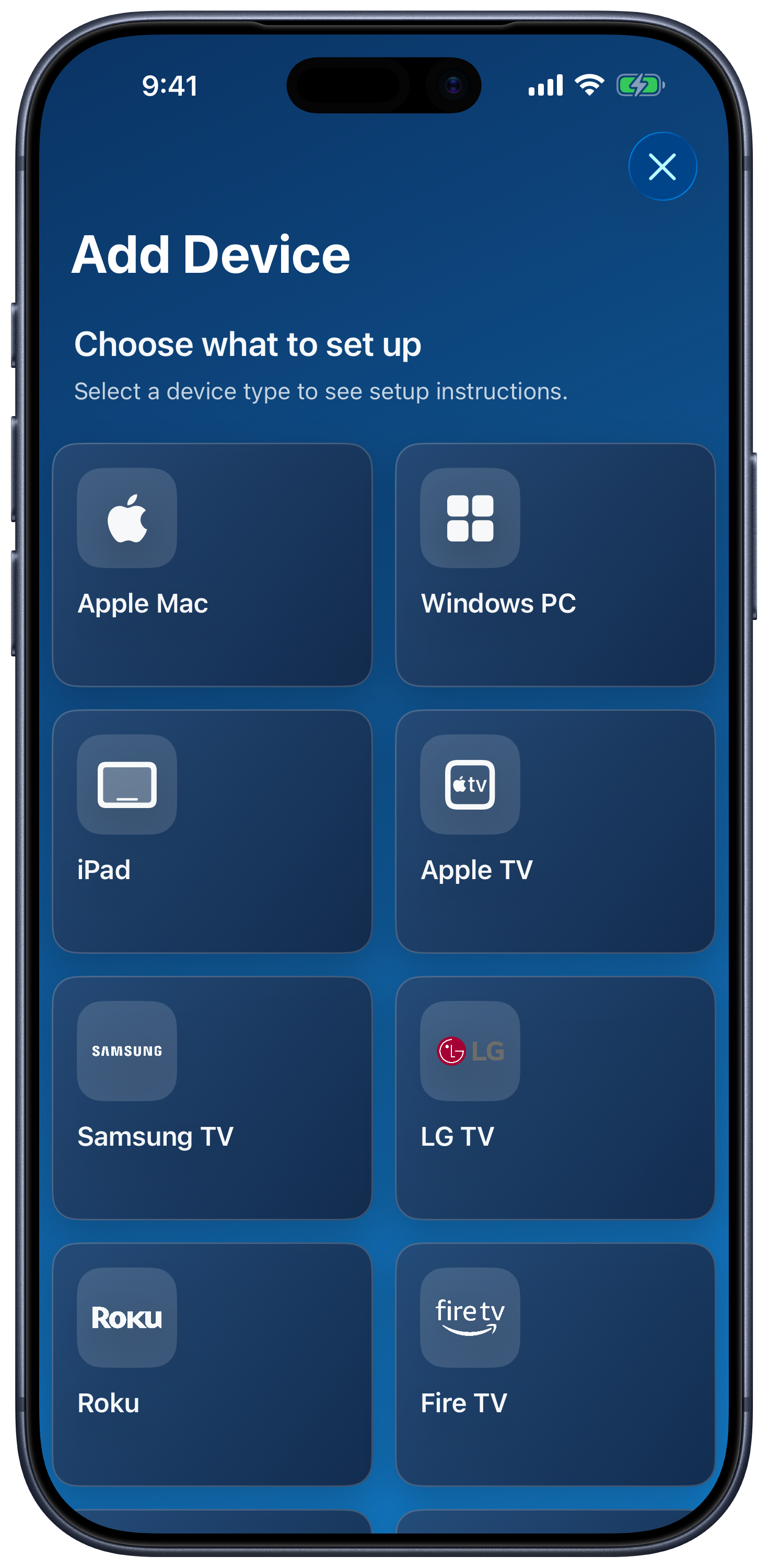Tap the Fire TV card

(555, 1365)
